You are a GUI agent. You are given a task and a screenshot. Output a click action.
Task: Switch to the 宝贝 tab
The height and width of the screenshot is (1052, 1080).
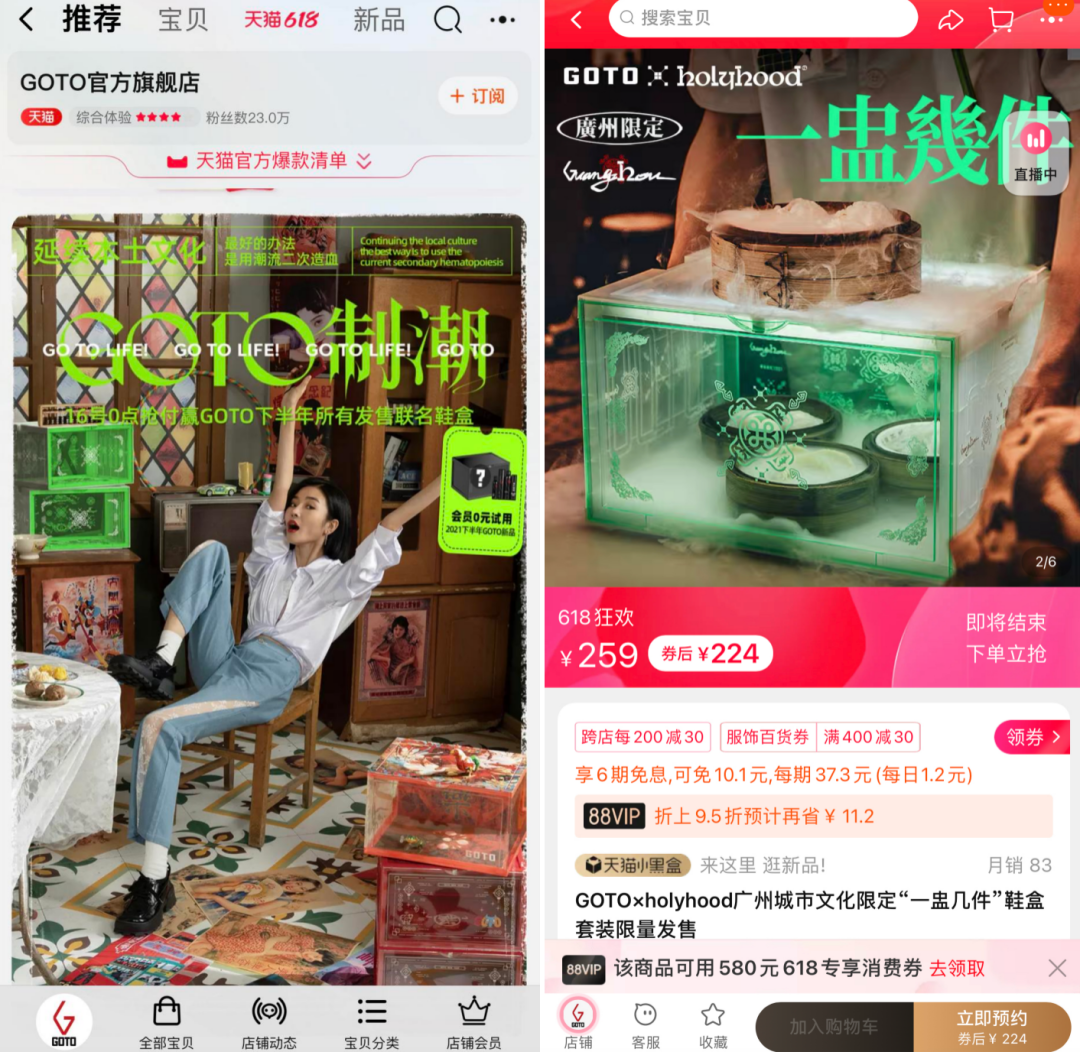(183, 19)
